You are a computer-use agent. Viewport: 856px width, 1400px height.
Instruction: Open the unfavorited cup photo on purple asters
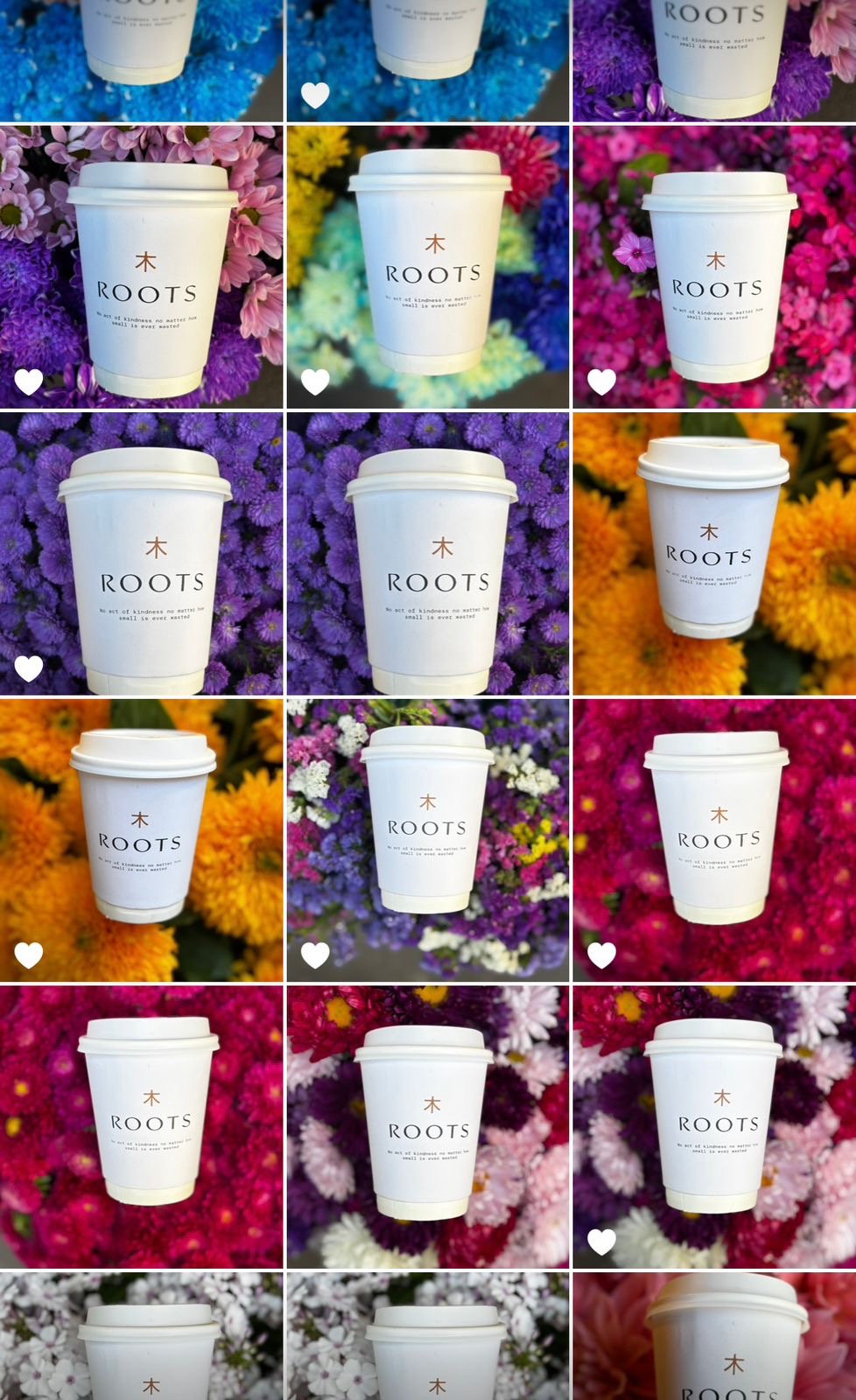click(427, 553)
